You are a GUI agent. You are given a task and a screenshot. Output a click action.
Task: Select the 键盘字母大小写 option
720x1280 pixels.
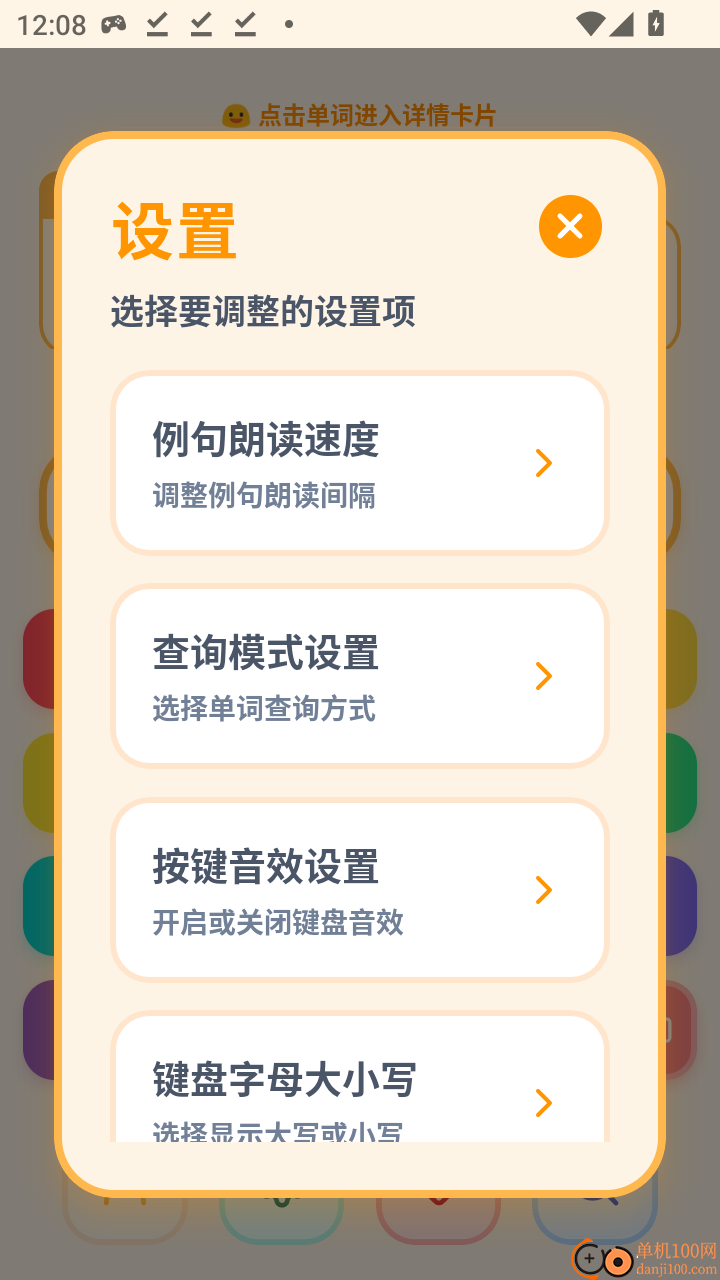(x=360, y=1090)
